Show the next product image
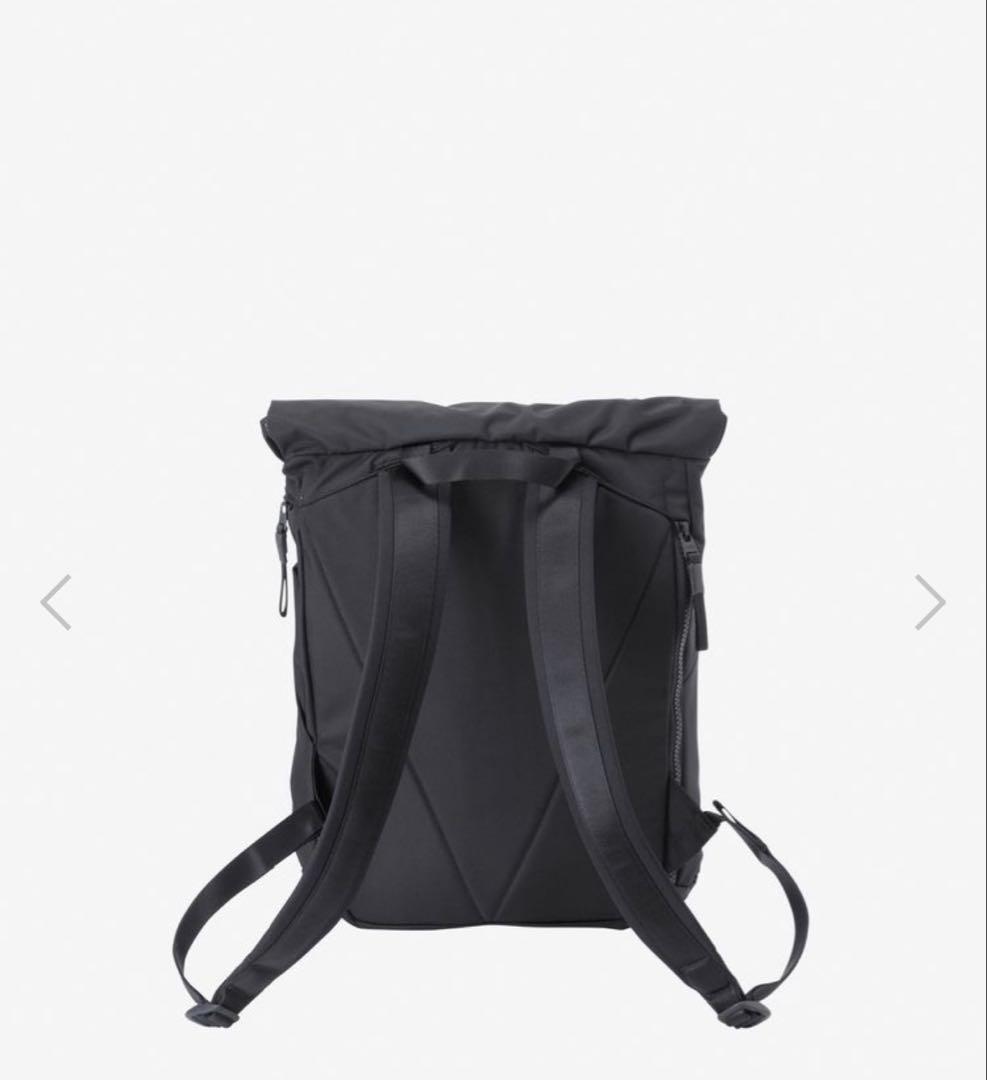 click(930, 602)
